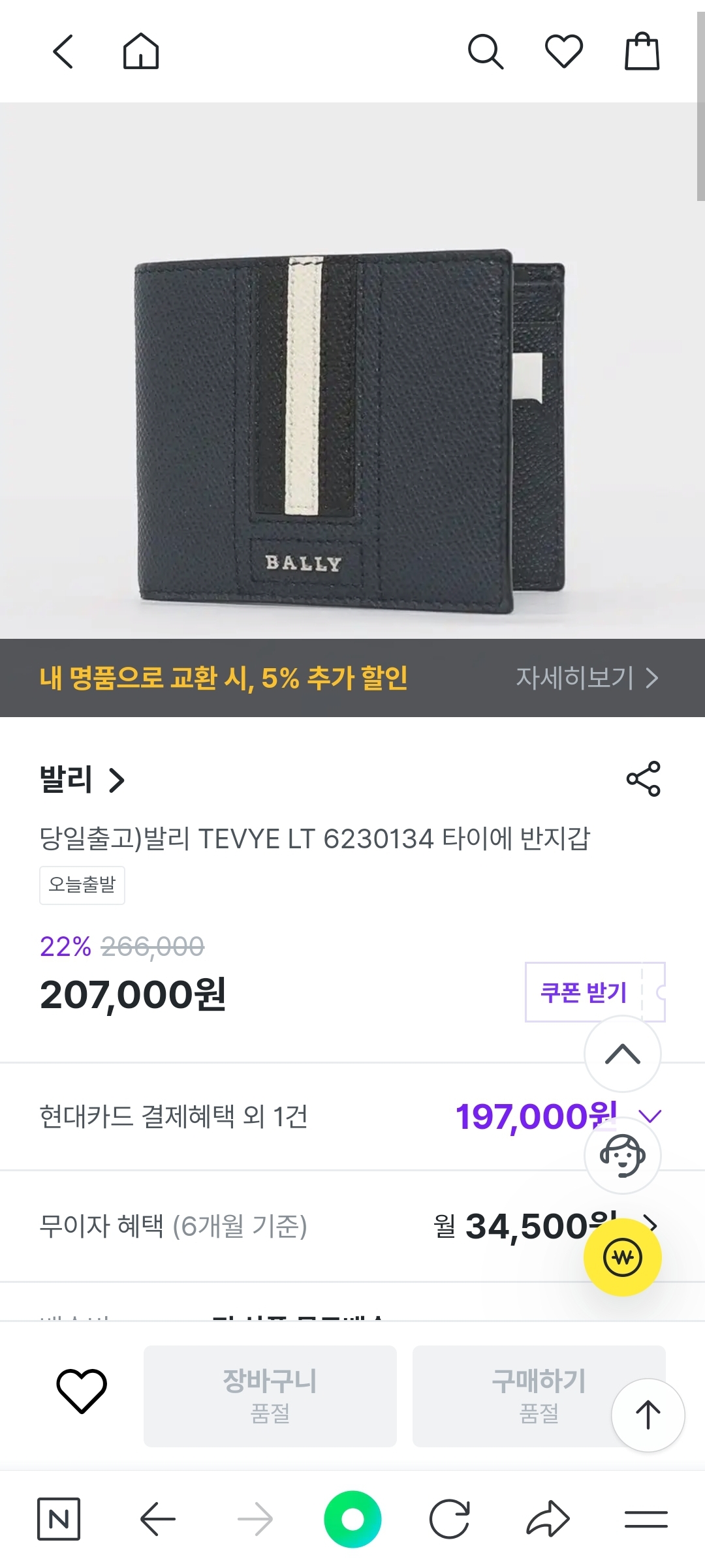This screenshot has height=1568, width=705.
Task: Jump to top with the arrow button
Action: (648, 1415)
